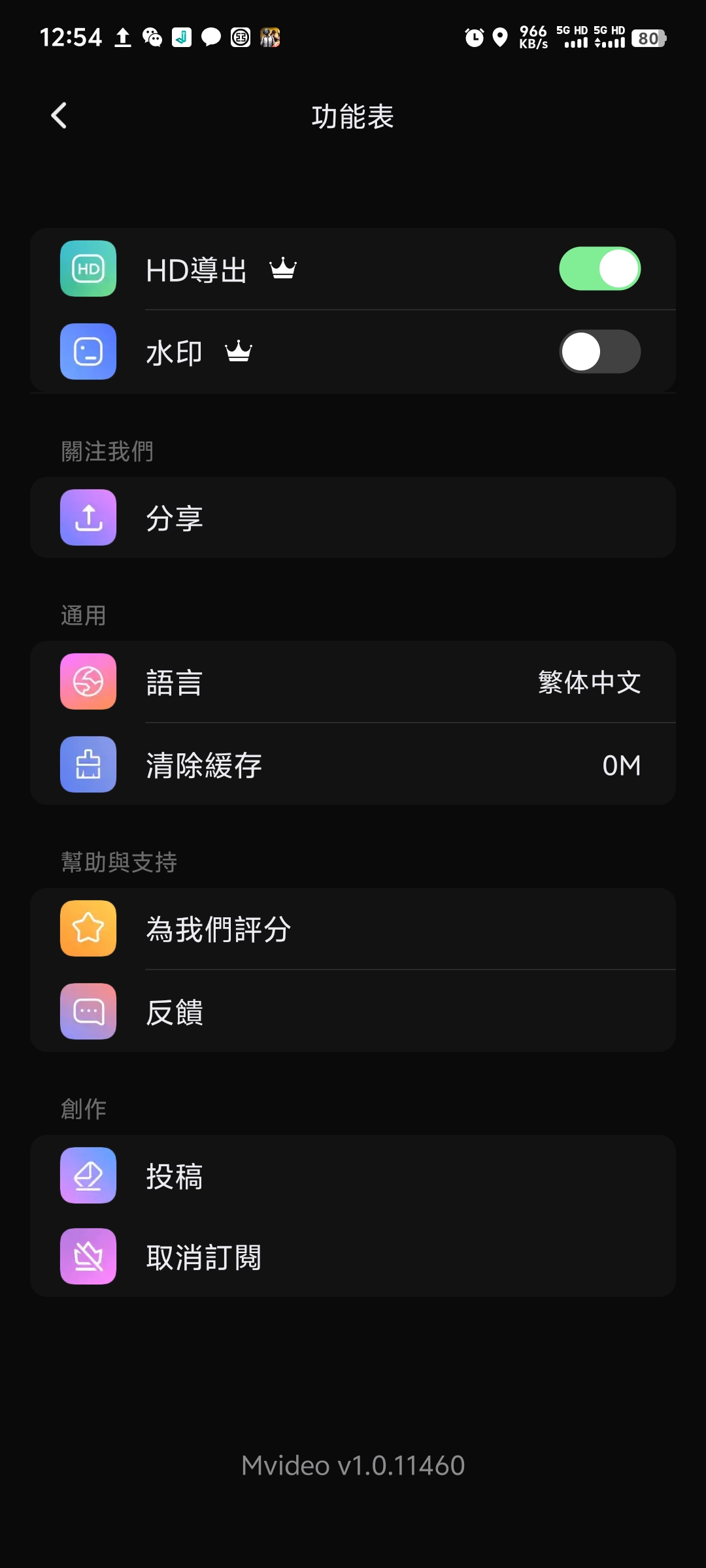Select the HD導出 icon
Viewport: 706px width, 1568px height.
88,269
